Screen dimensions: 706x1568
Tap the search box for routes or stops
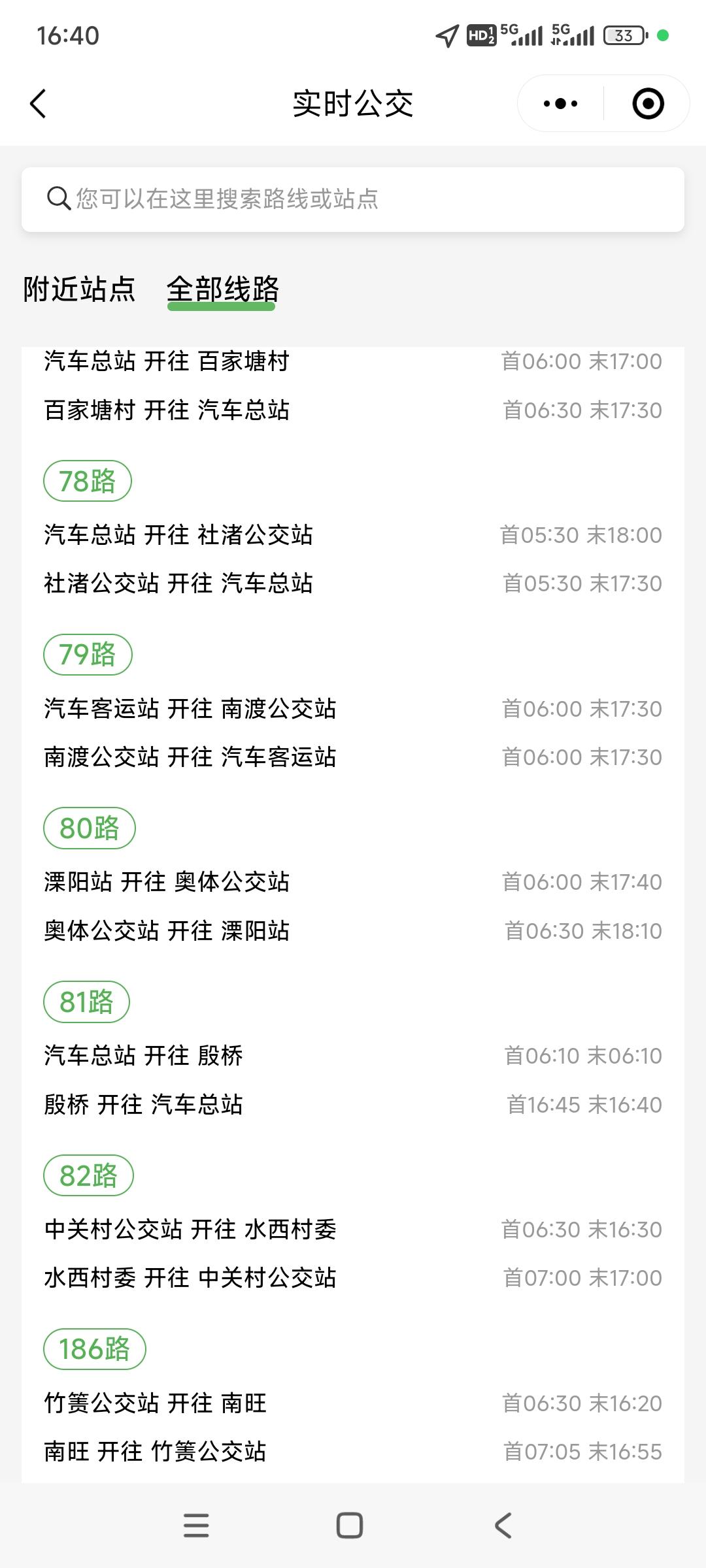(353, 199)
